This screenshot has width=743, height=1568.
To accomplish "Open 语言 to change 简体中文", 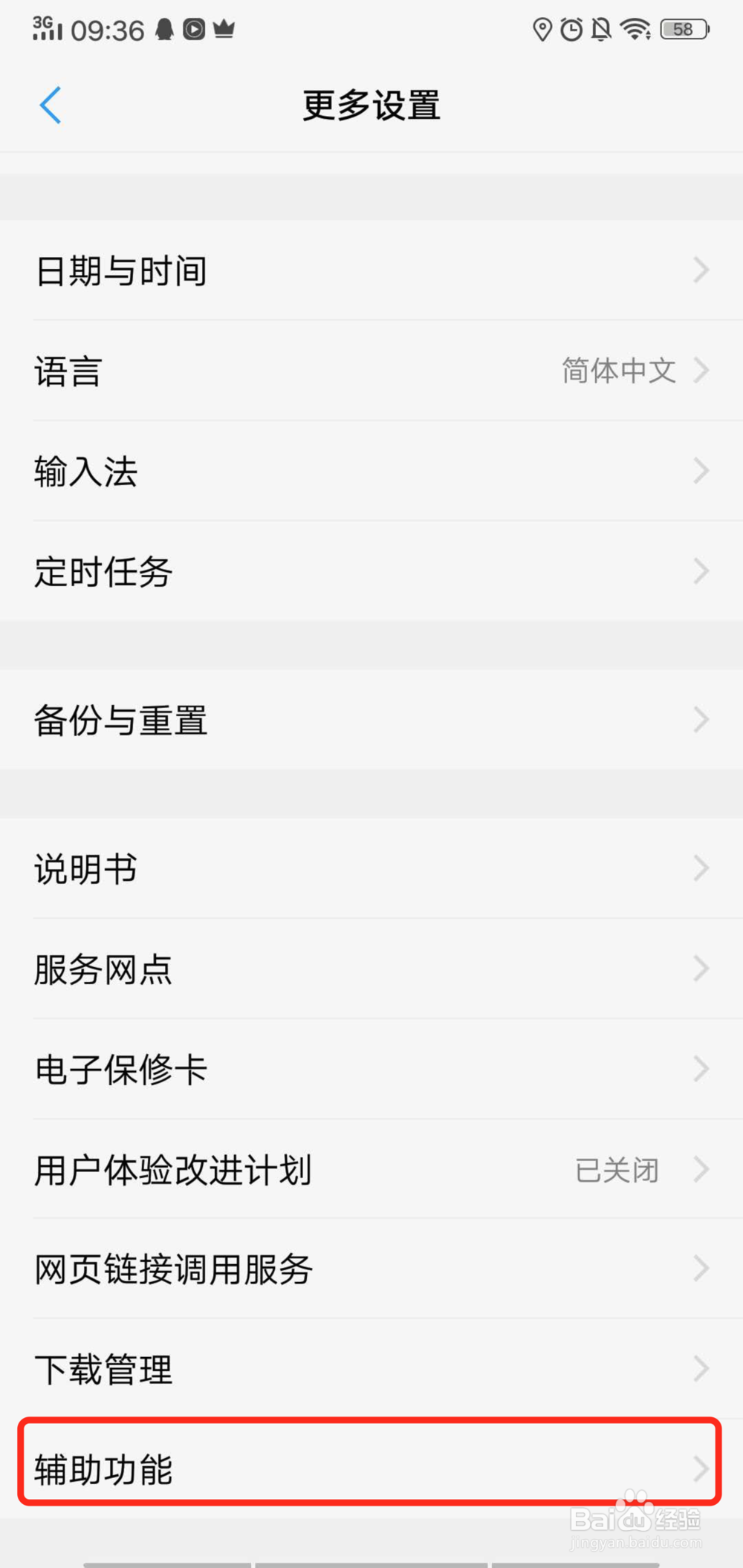I will coord(371,371).
